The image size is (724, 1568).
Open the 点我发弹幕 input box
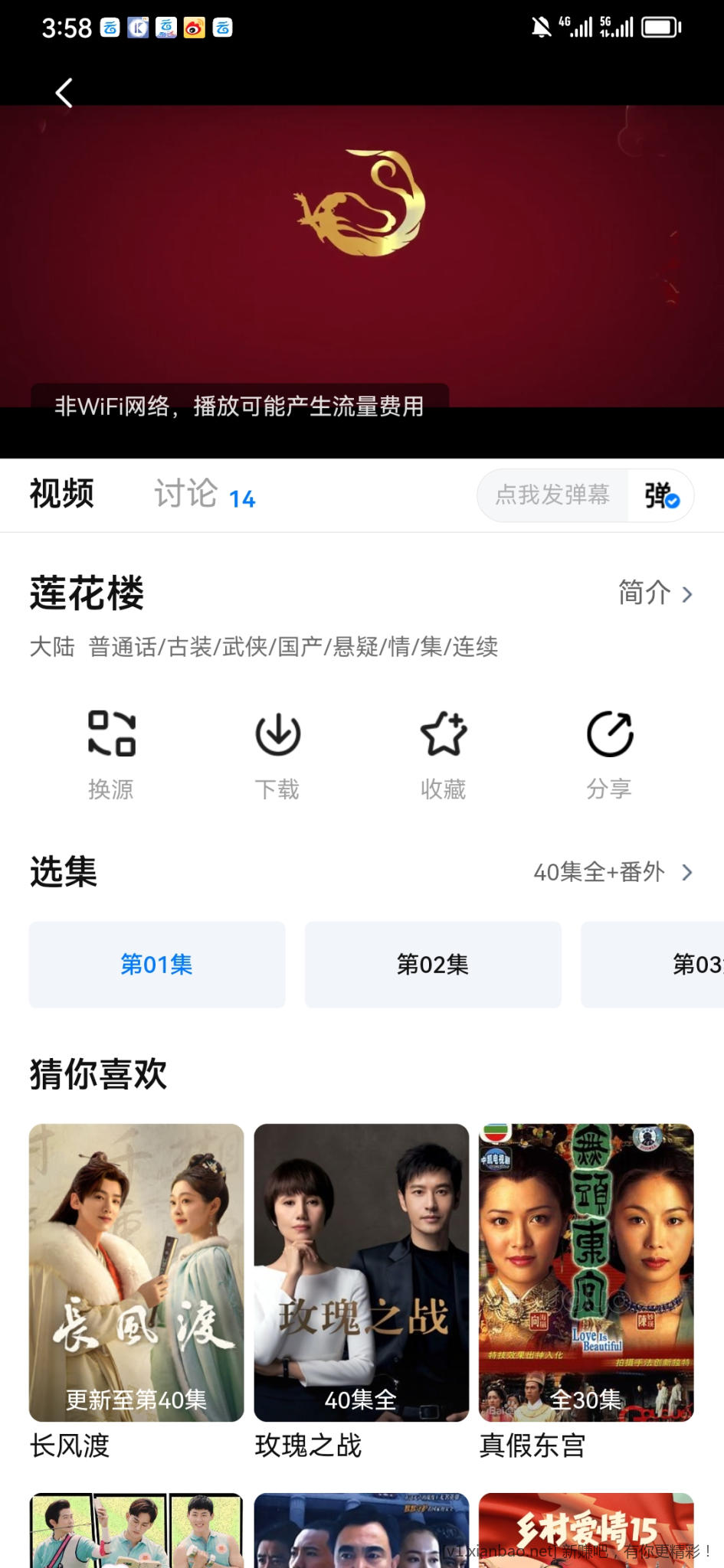pos(552,495)
